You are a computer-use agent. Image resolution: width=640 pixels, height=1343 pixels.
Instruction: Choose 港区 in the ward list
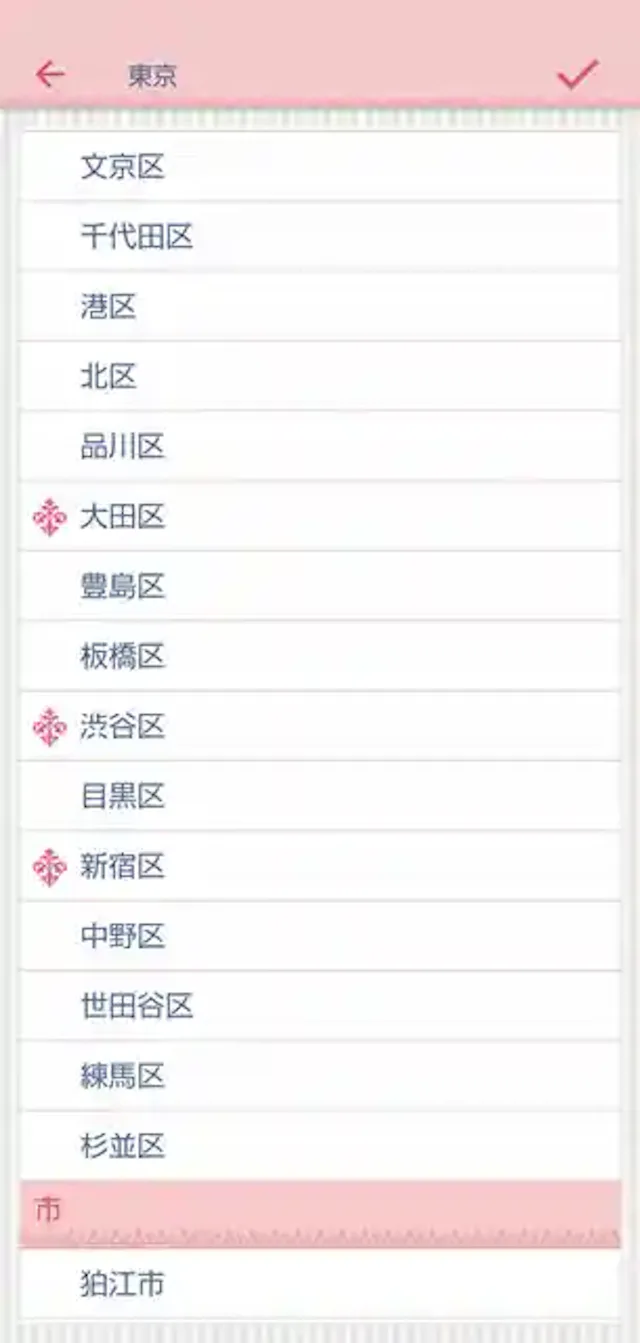coord(320,307)
